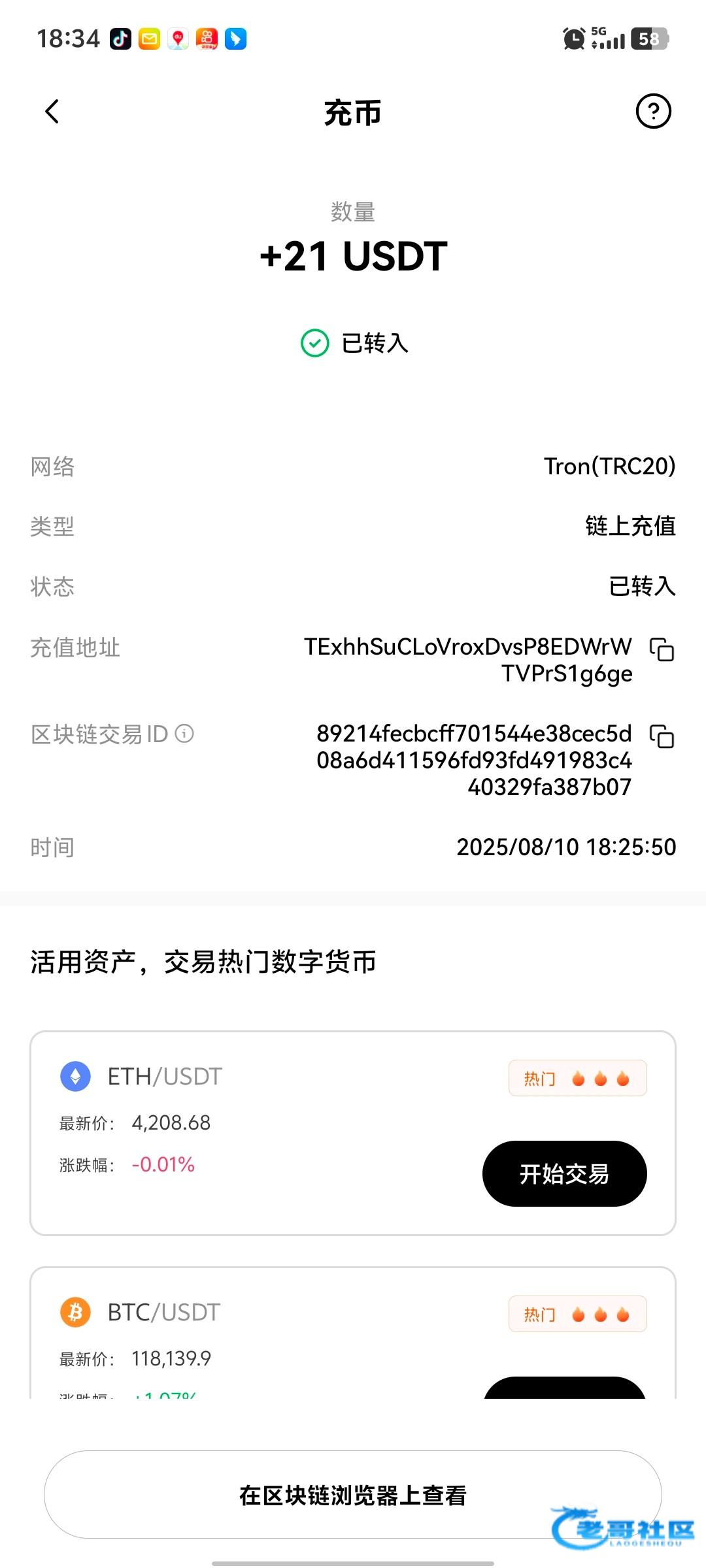Open the ETH/USDT trading pair card
The height and width of the screenshot is (1568, 706).
[x=353, y=1133]
